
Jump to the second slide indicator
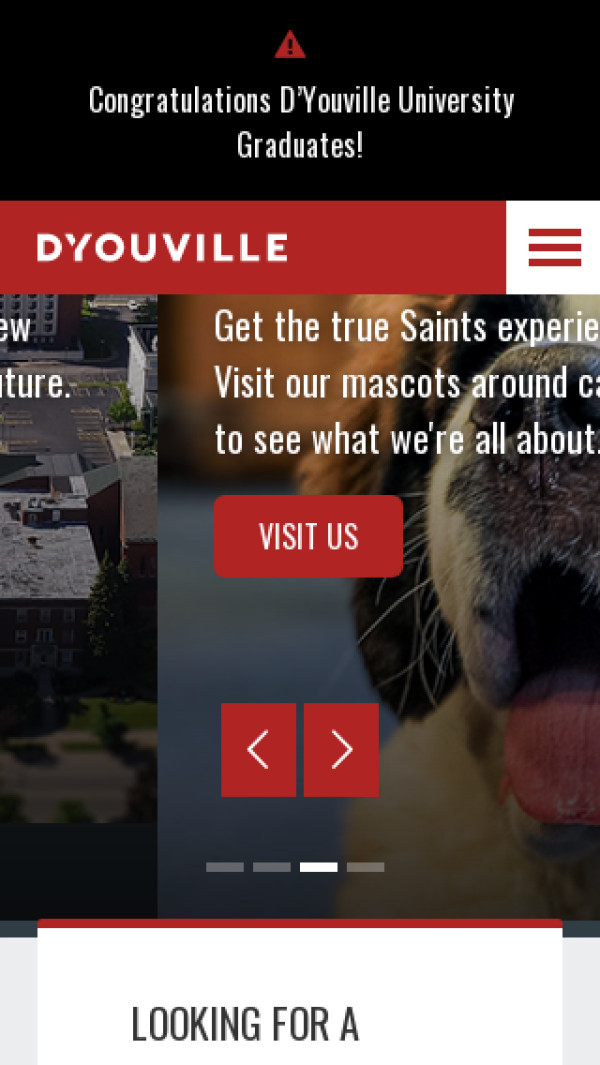pos(272,867)
